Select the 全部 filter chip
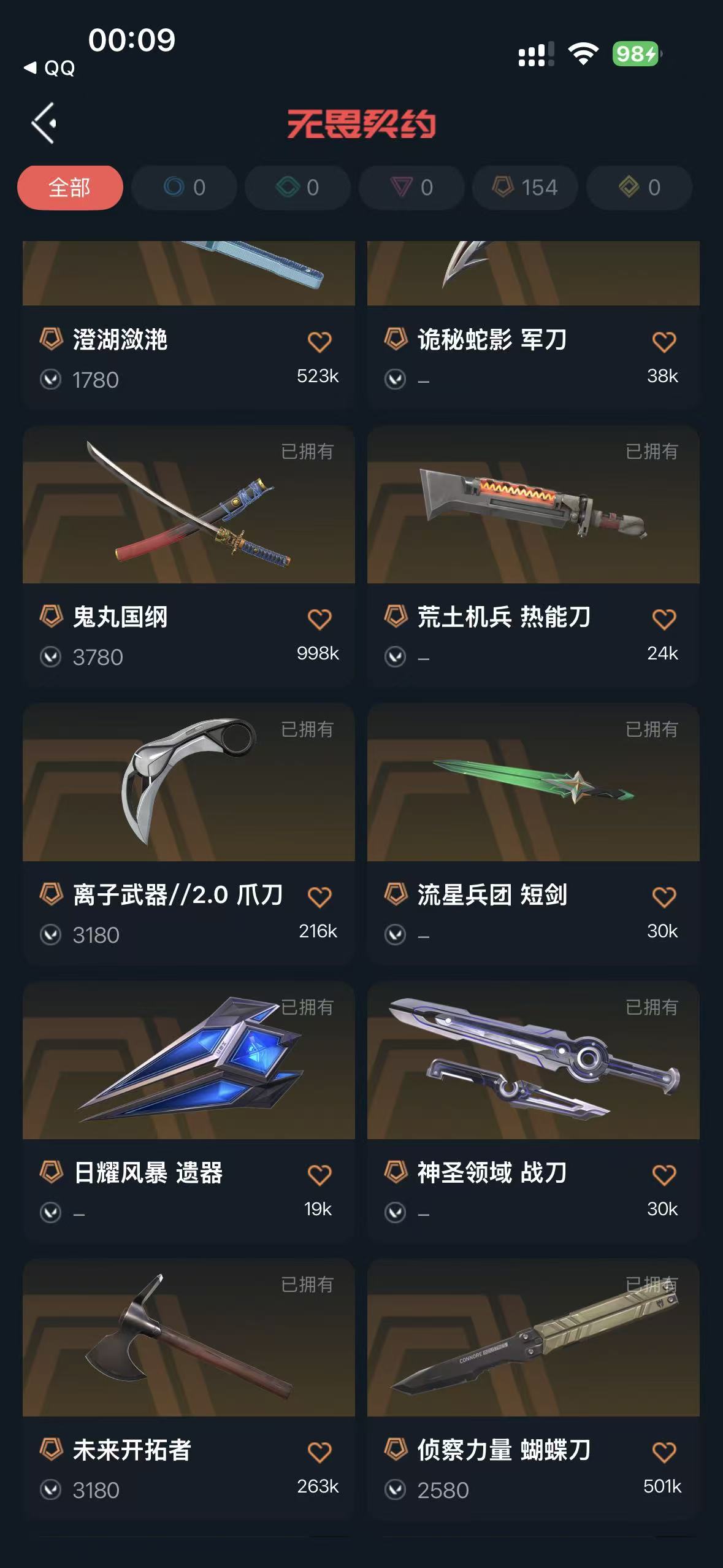The height and width of the screenshot is (1568, 723). click(70, 187)
